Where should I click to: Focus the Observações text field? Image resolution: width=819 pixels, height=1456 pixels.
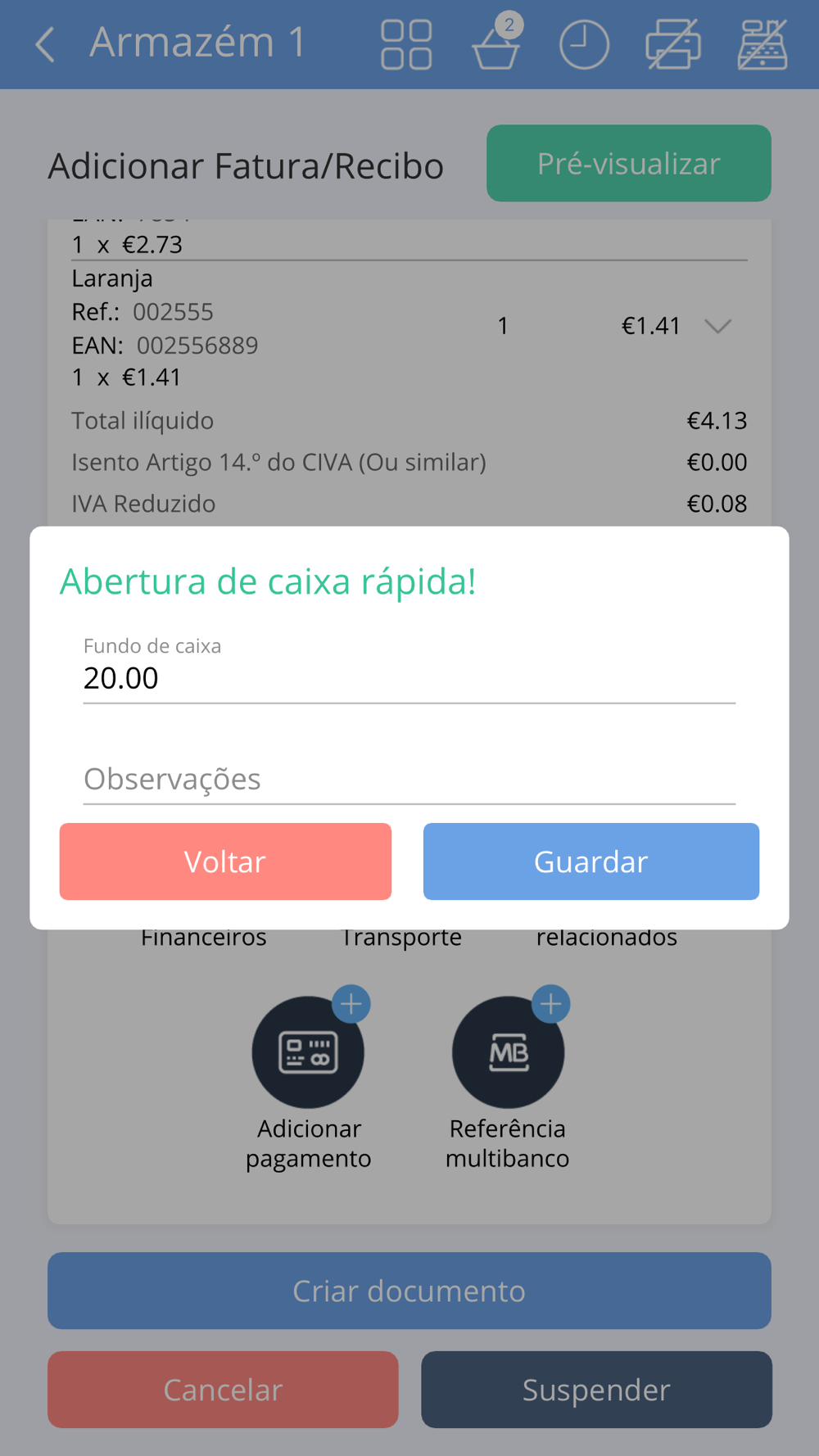409,779
